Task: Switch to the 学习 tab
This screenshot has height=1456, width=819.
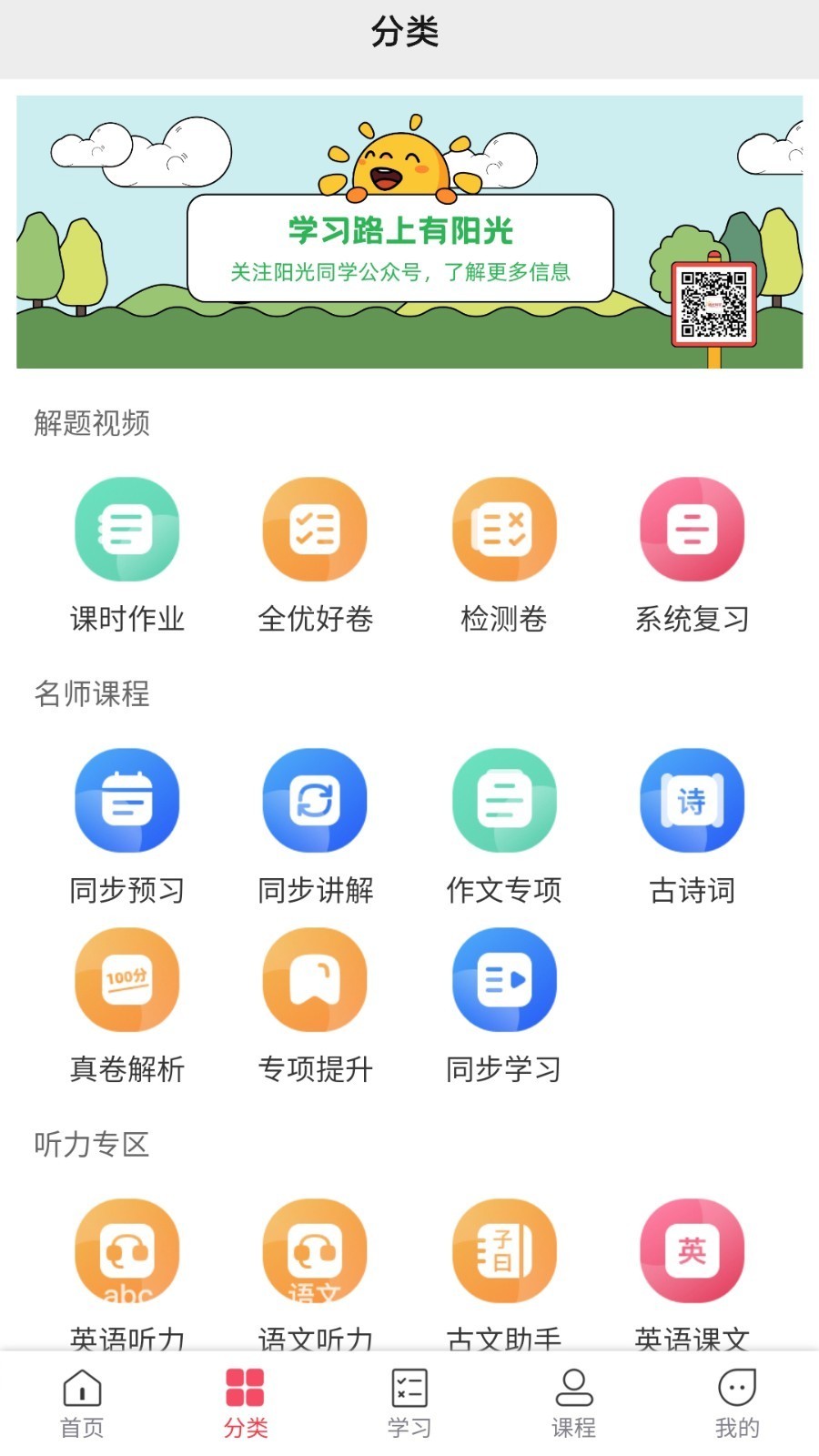Action: (409, 1401)
